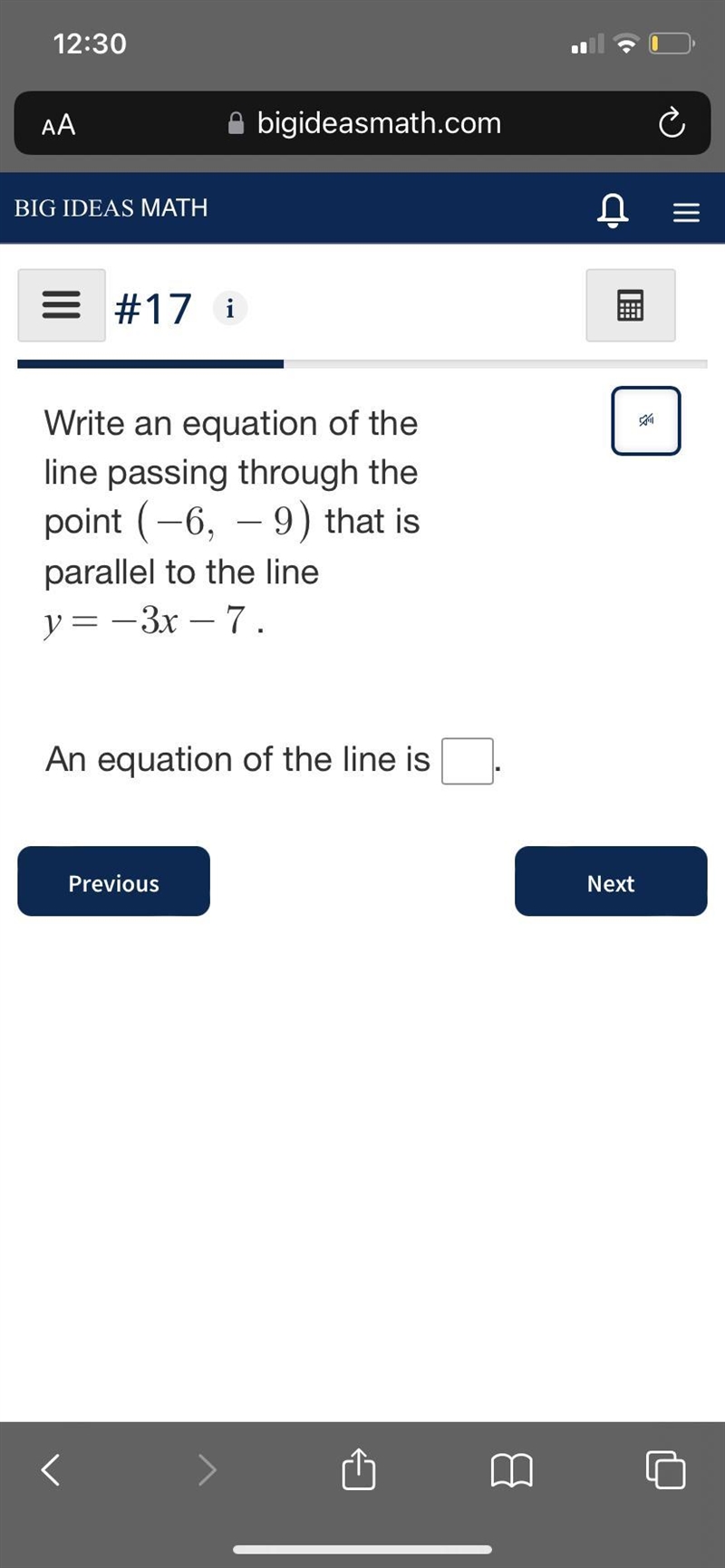Tap the equation answer box

pos(468,761)
